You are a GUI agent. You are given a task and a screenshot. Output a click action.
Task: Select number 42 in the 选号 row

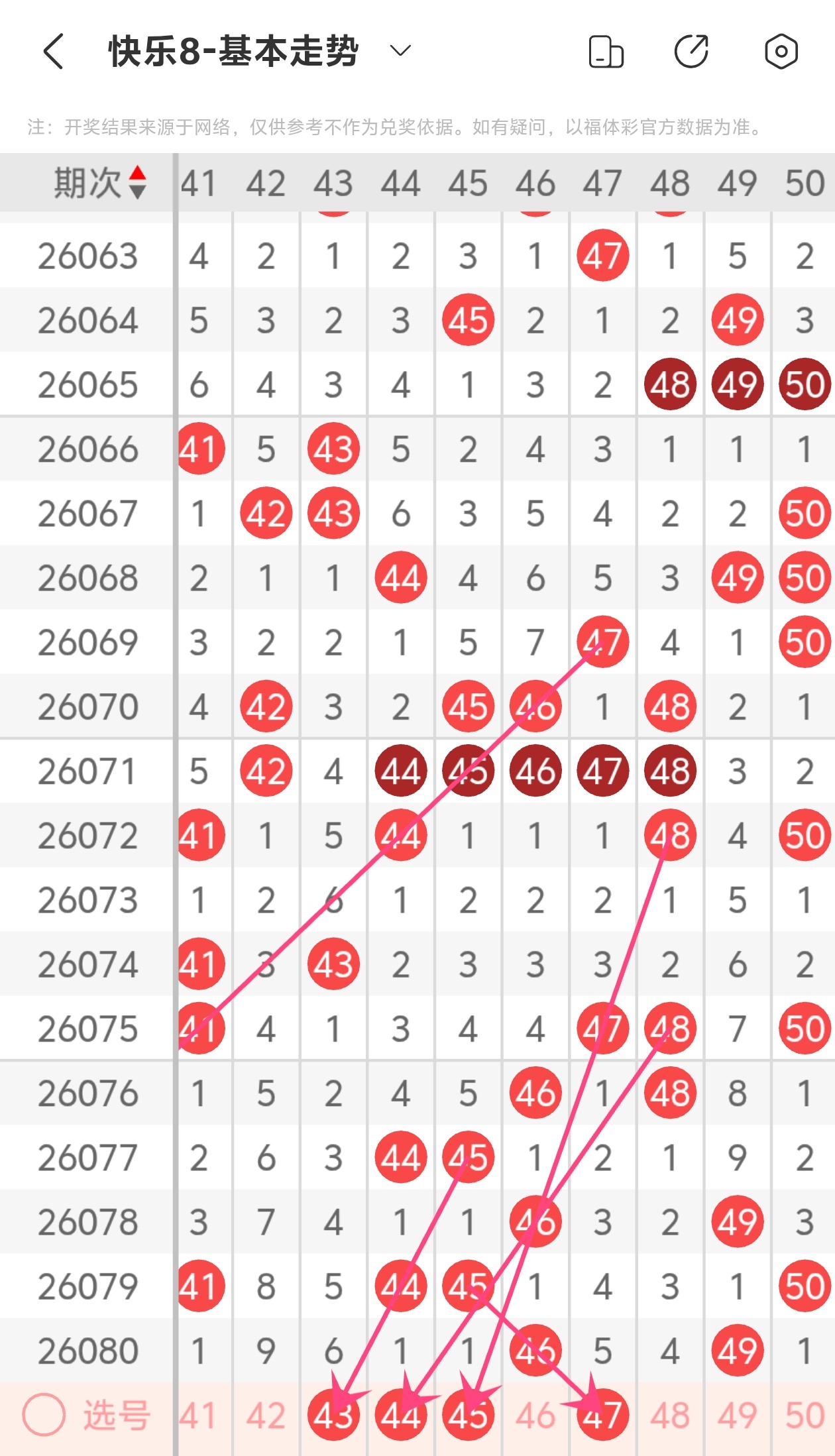coord(266,1416)
